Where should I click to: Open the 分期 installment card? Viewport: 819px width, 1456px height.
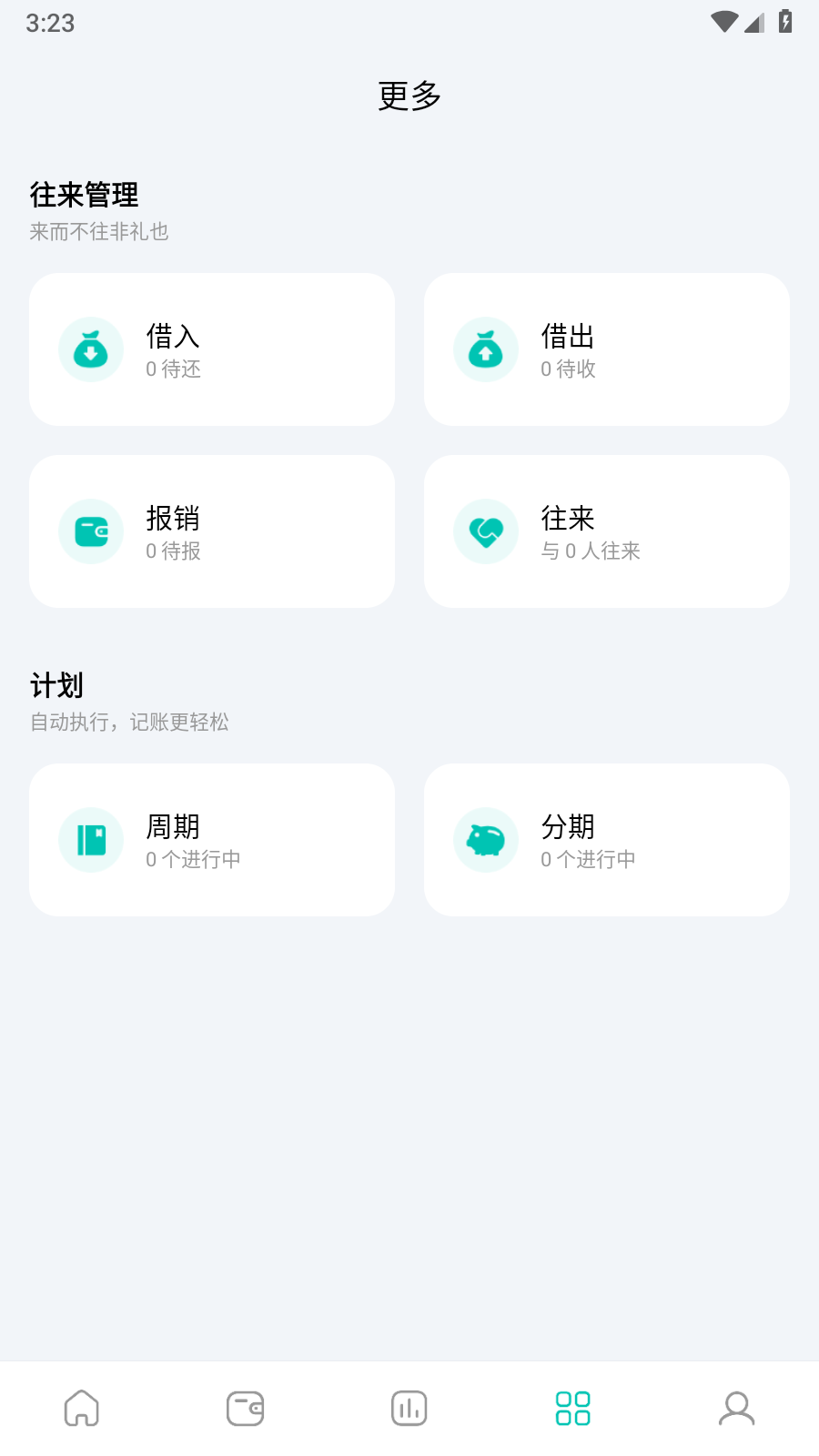606,839
